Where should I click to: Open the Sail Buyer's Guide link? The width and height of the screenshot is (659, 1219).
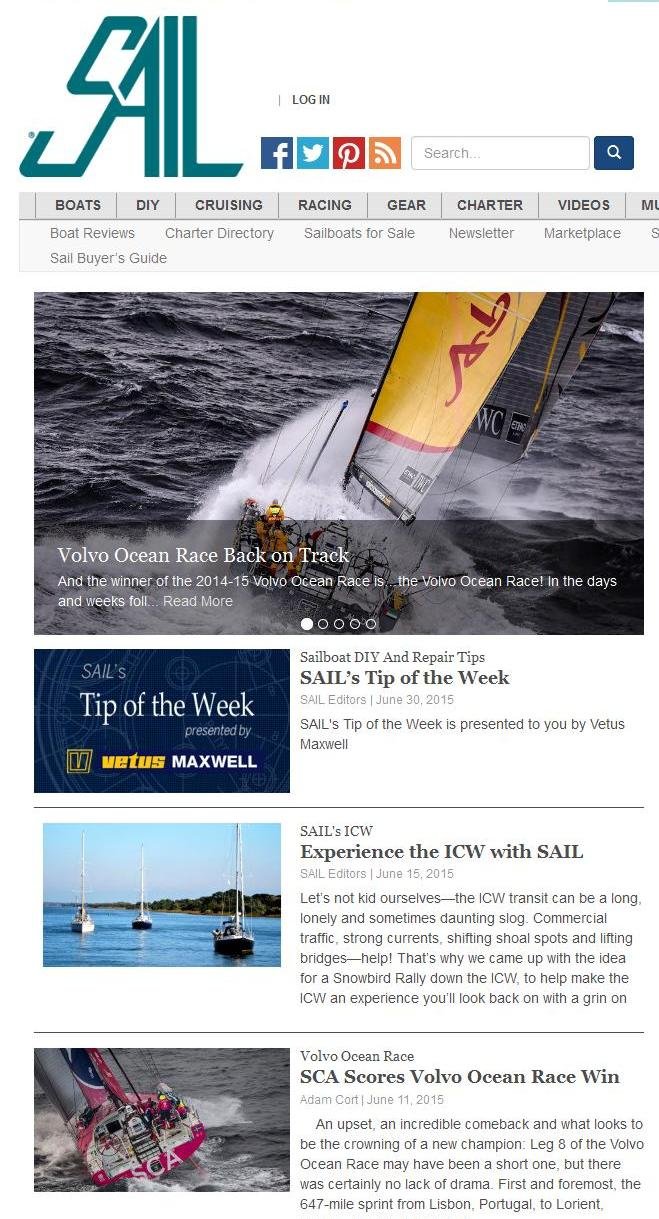(x=108, y=258)
